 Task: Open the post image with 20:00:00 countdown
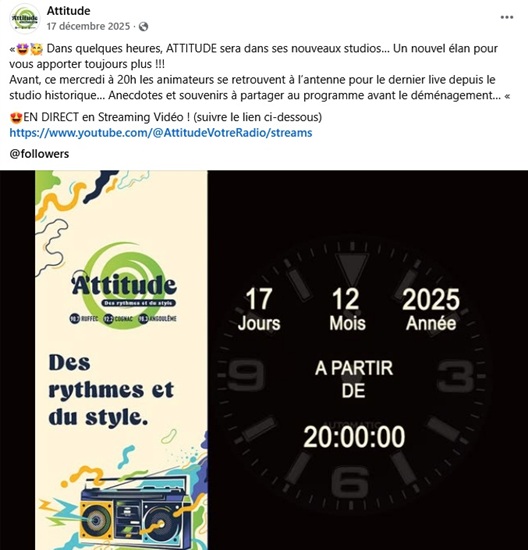(x=264, y=360)
